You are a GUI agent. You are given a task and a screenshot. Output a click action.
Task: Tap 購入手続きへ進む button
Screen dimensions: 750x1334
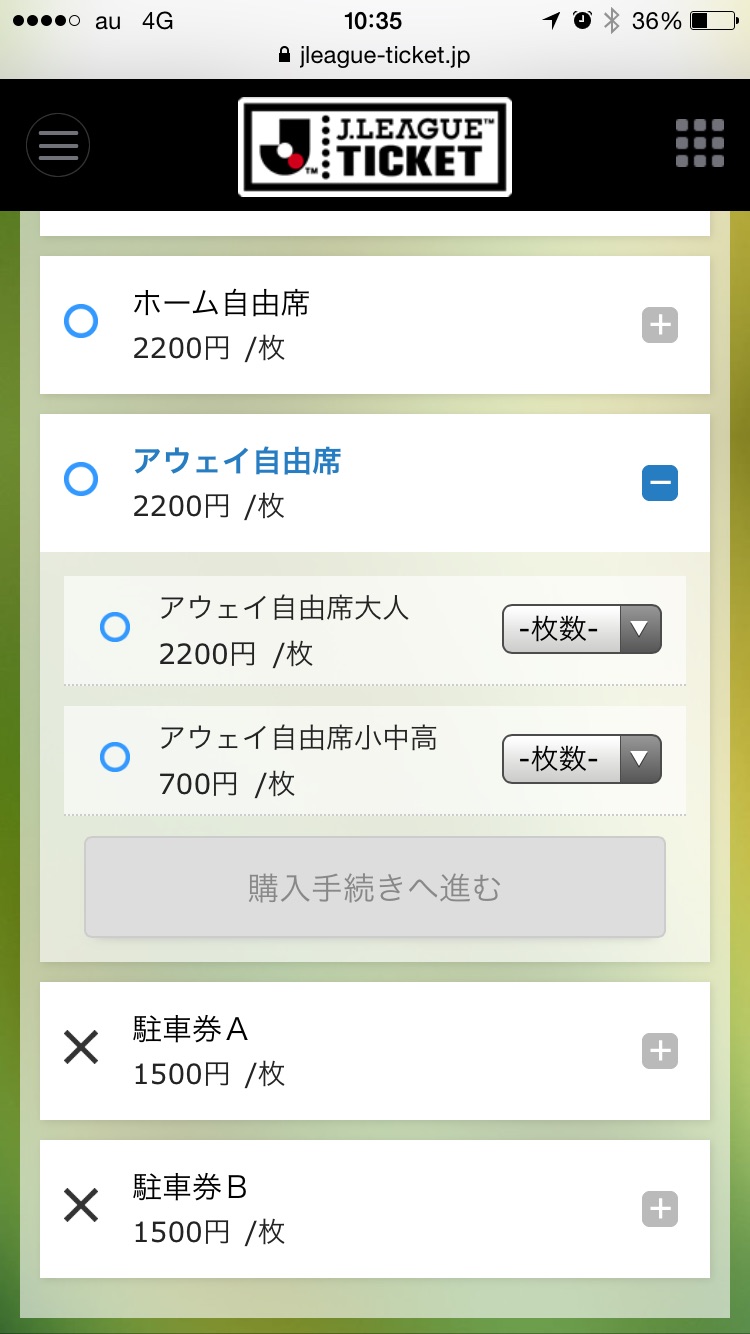tap(375, 887)
